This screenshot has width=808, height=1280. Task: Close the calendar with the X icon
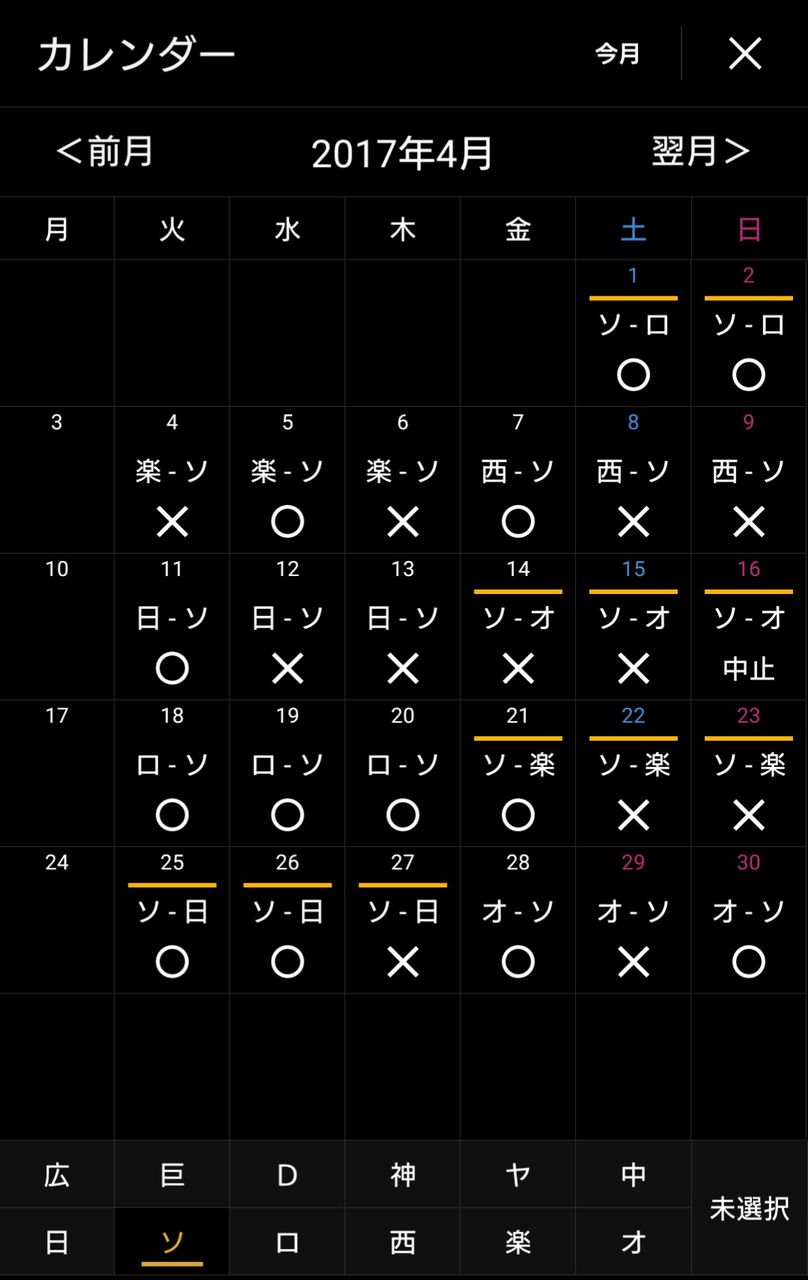coord(745,54)
